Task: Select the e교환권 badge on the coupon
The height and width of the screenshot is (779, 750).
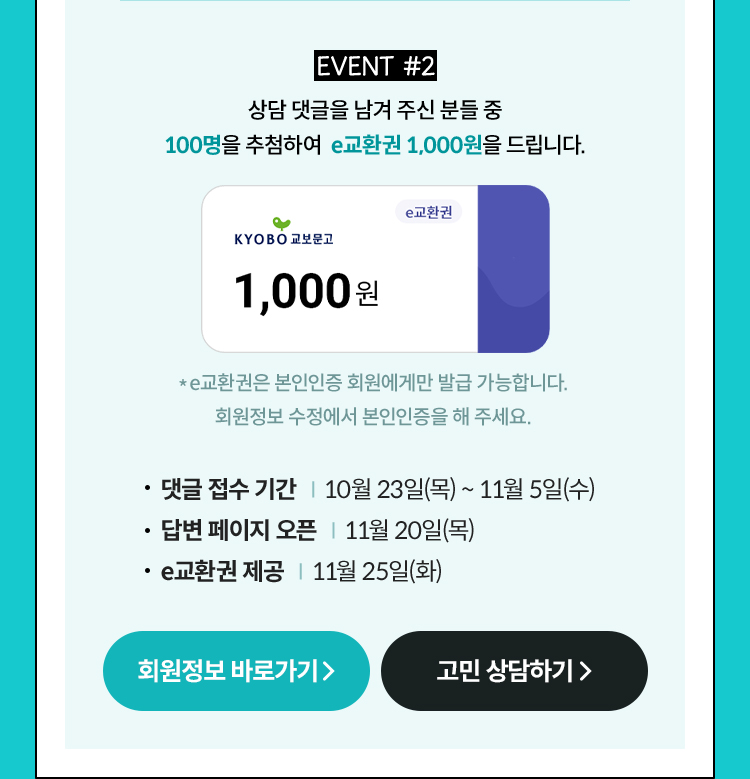Action: pos(427,213)
